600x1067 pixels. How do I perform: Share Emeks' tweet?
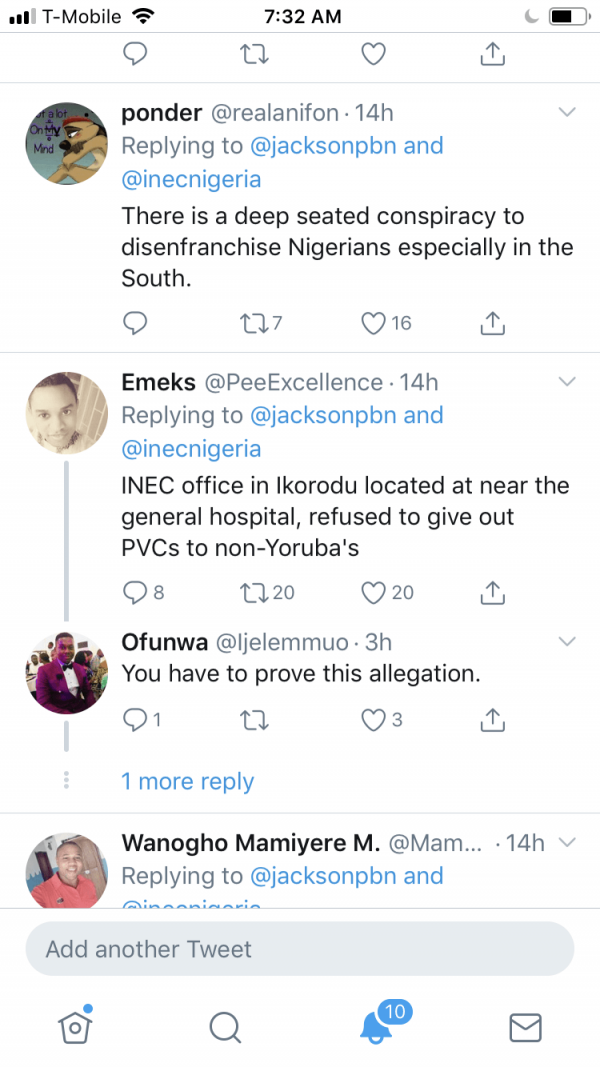pyautogui.click(x=493, y=593)
